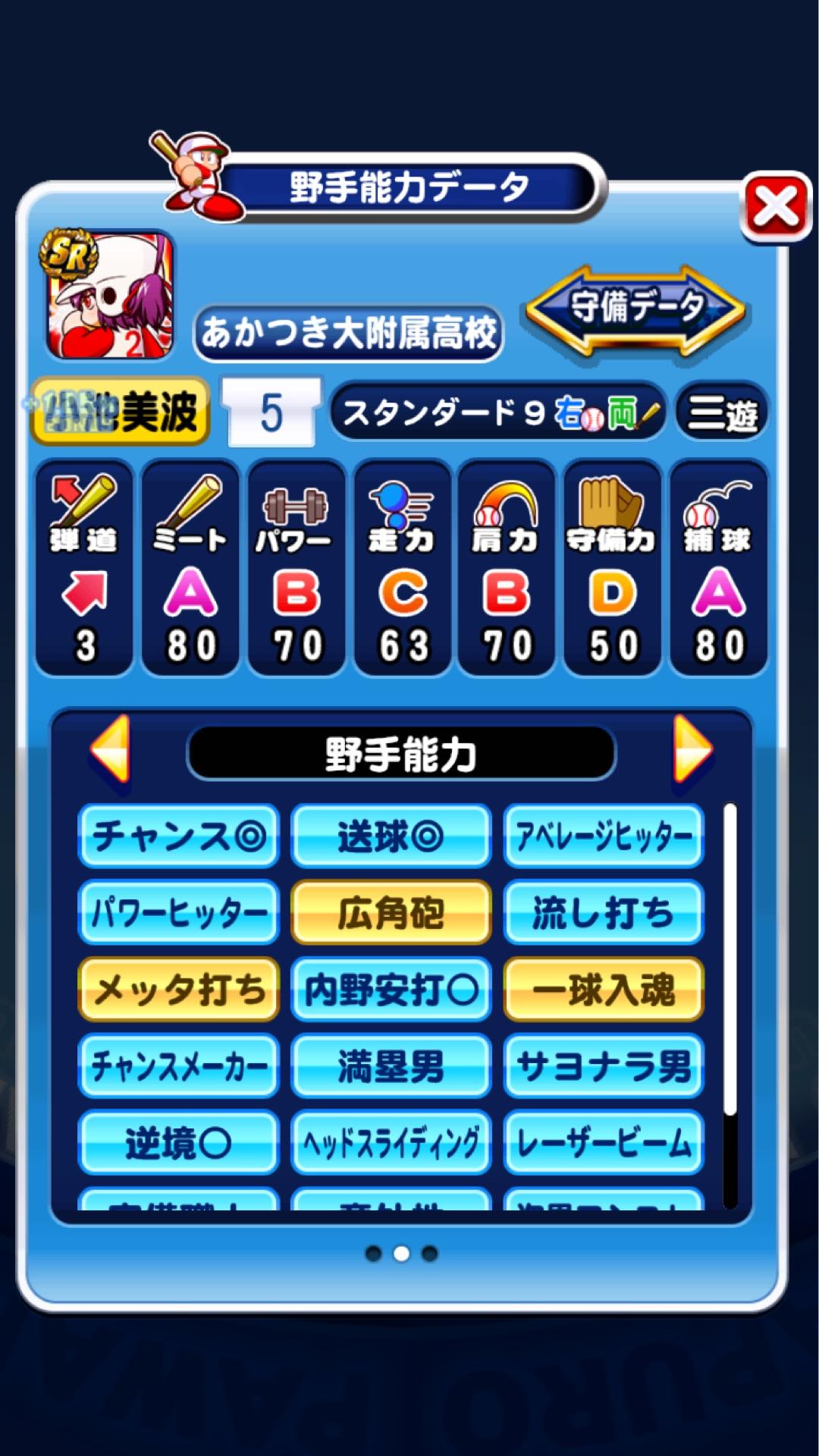The width and height of the screenshot is (819, 1456).
Task: Open the 満塁男 ability
Action: click(x=391, y=1066)
